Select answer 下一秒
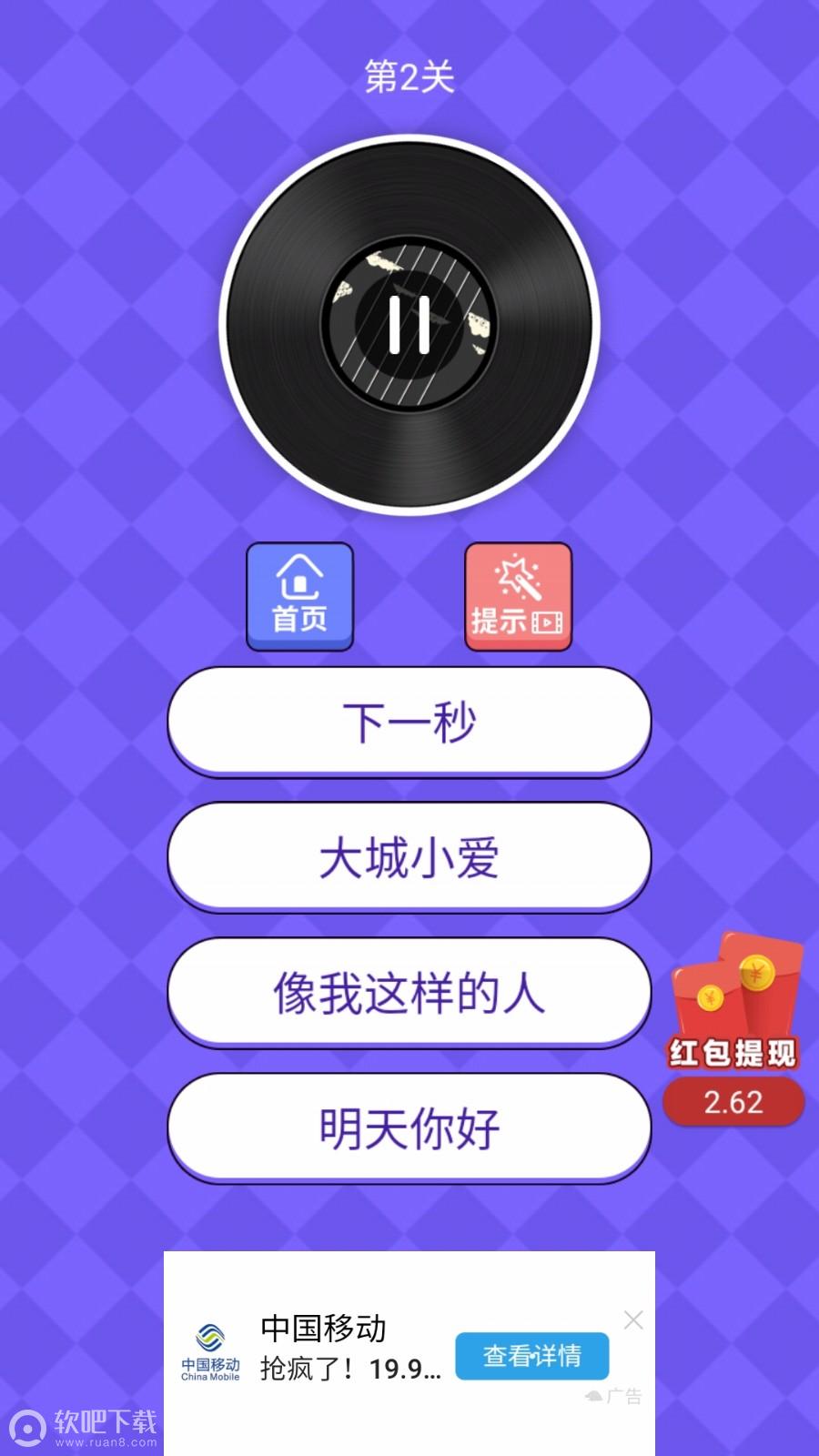Viewport: 819px width, 1456px height. coord(409,722)
